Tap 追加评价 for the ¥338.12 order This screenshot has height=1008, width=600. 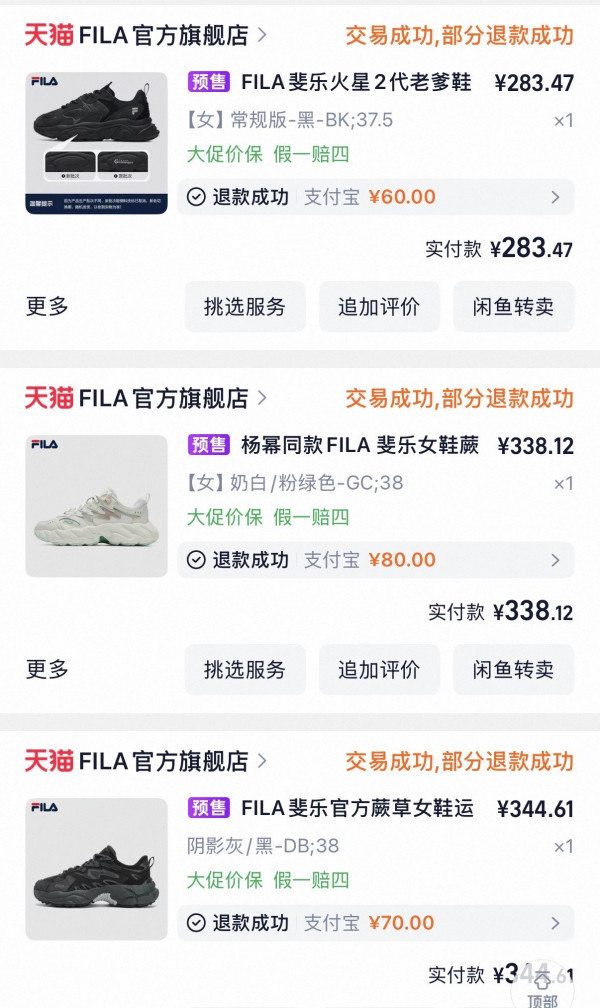pos(379,670)
